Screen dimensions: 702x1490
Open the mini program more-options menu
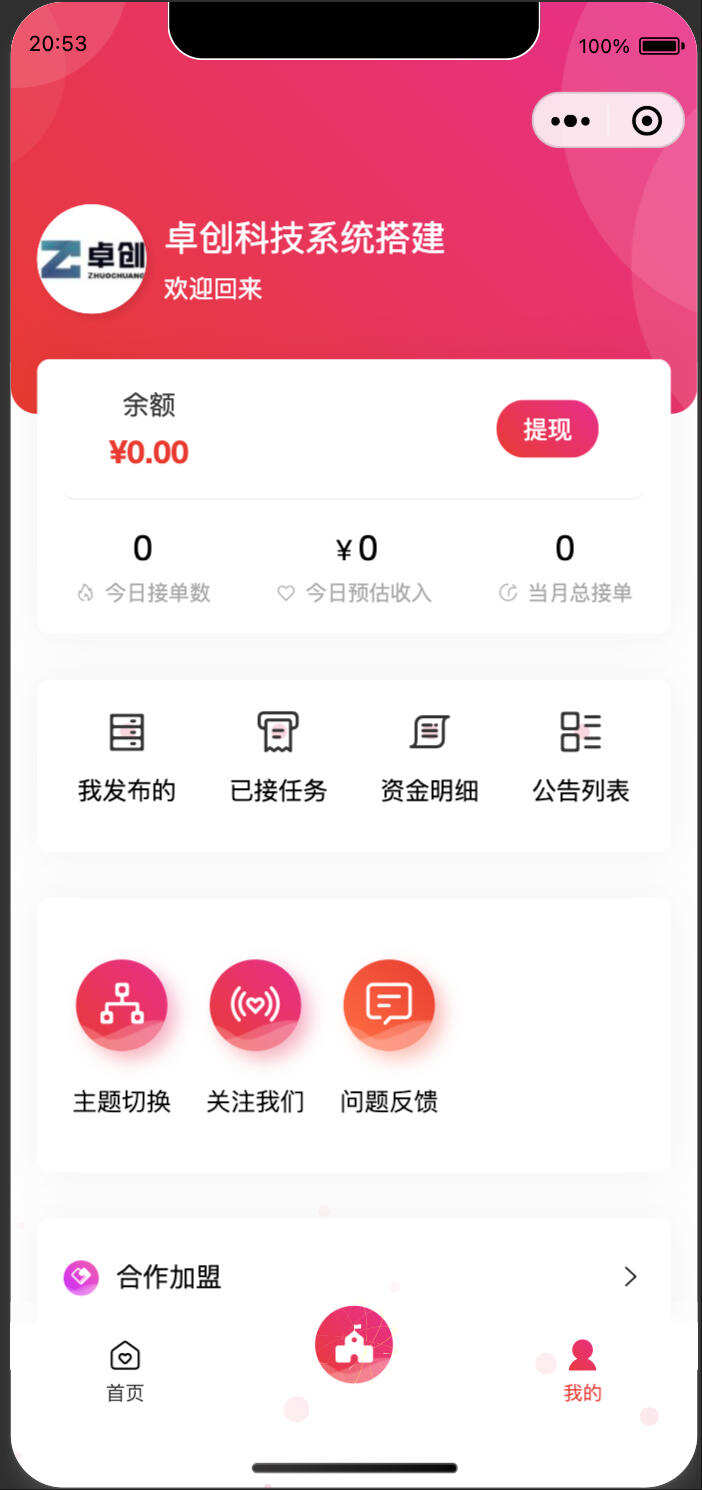coord(570,121)
